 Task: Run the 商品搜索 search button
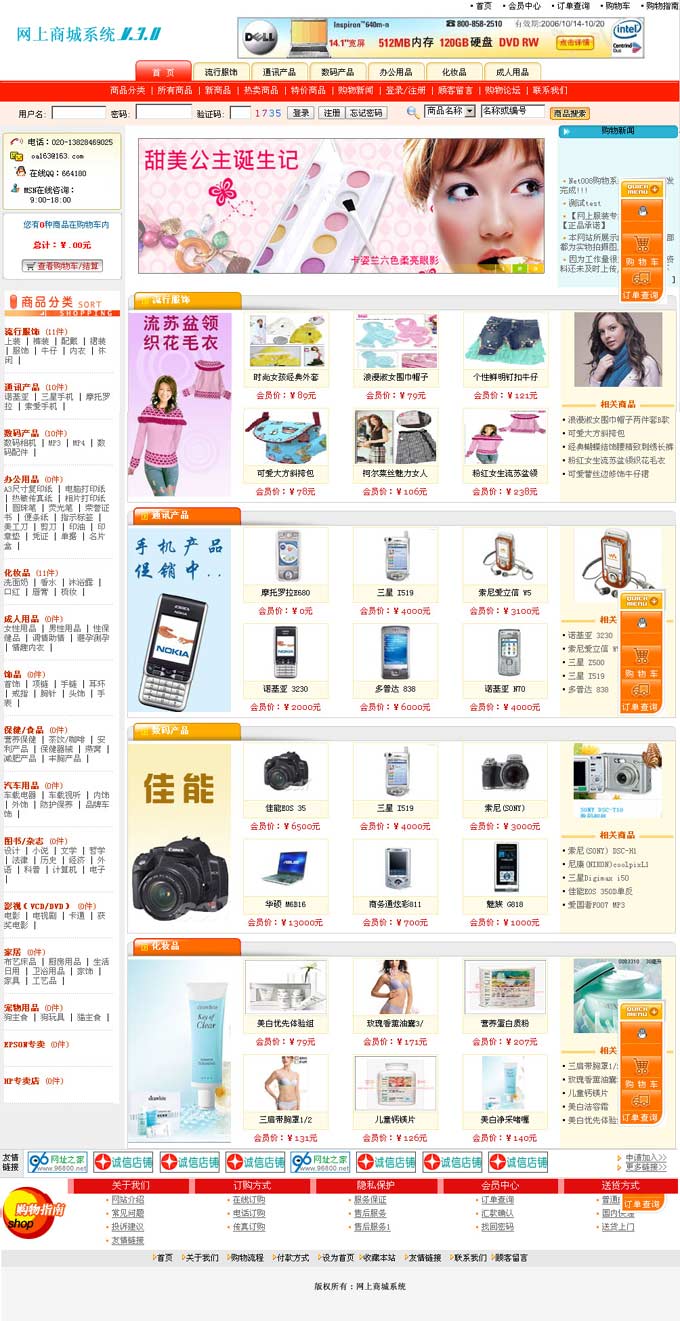(x=570, y=113)
